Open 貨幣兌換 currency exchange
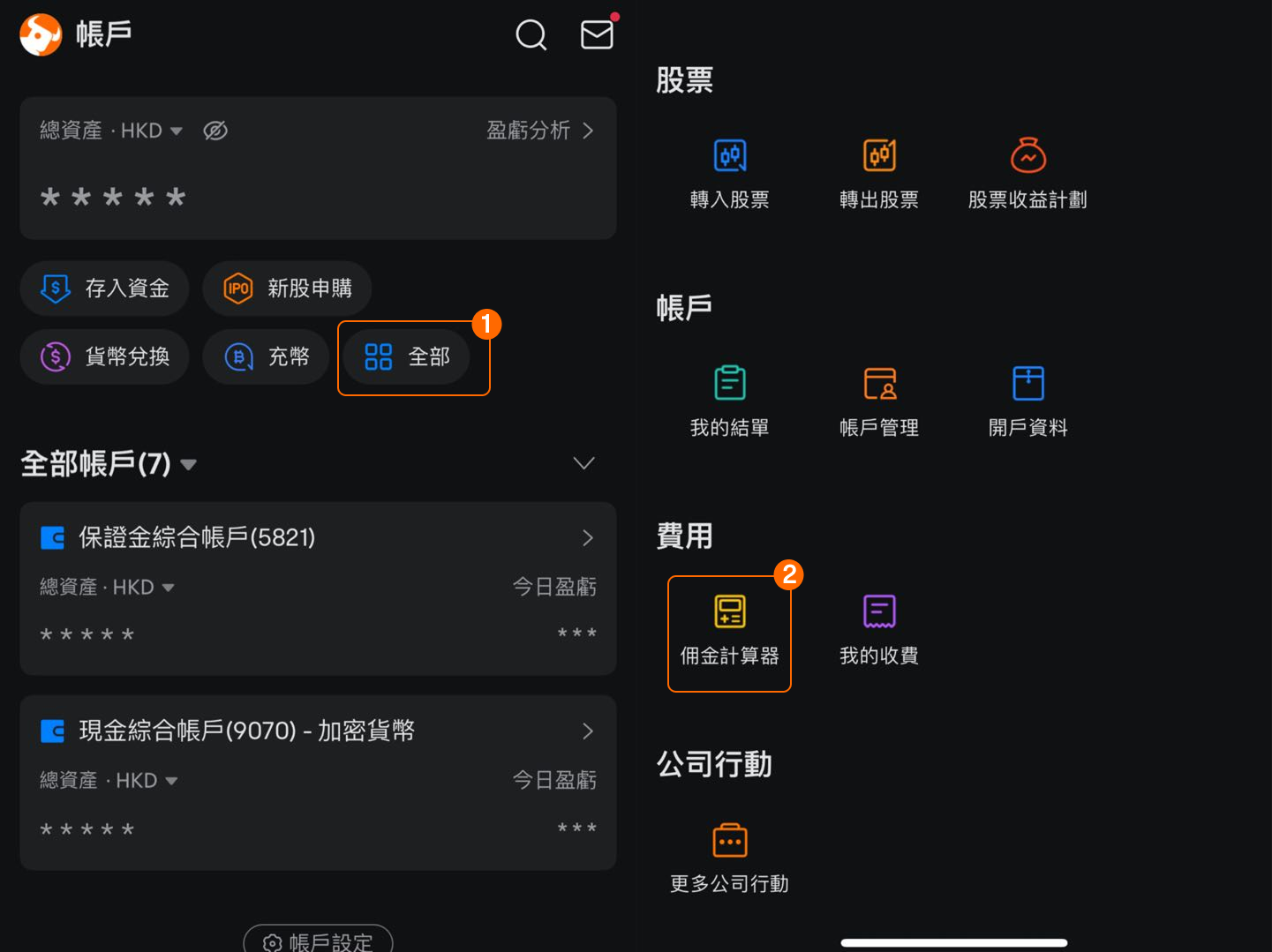1272x952 pixels. coord(105,356)
